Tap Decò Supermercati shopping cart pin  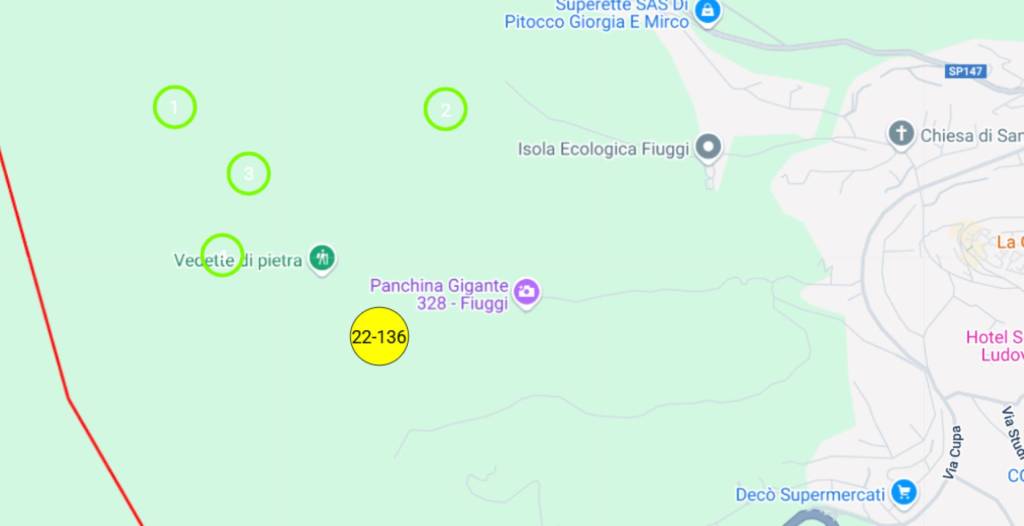click(903, 492)
